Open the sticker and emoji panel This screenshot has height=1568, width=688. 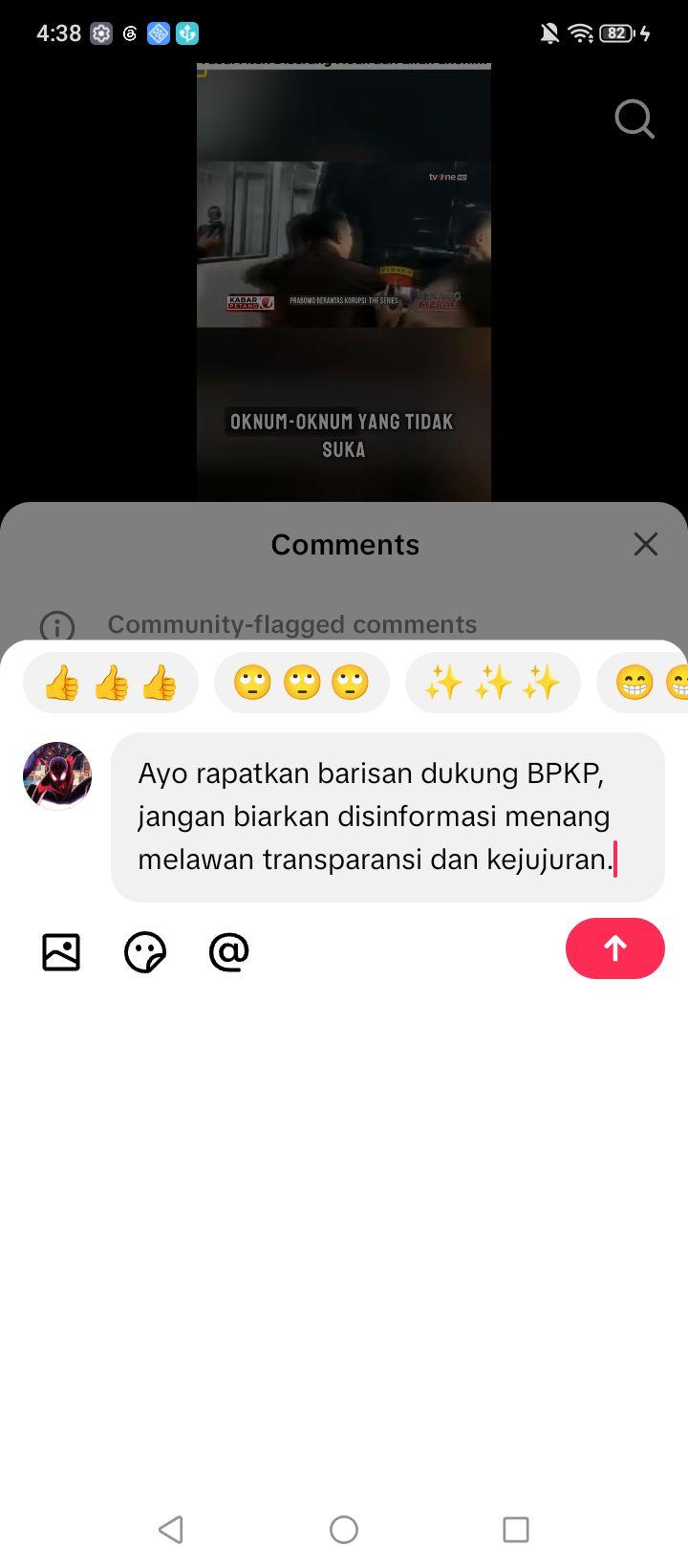point(145,952)
